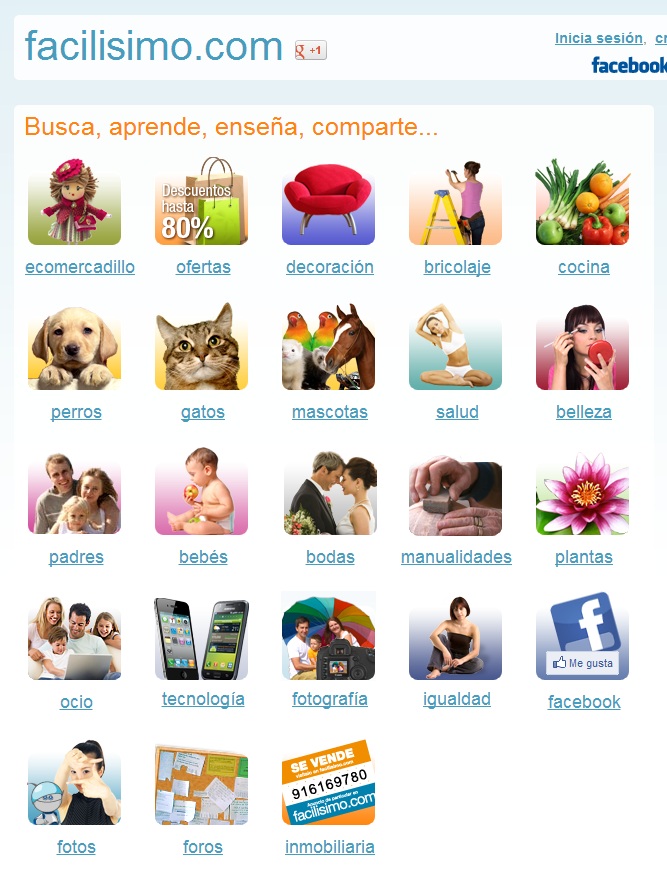Open the bodas link
The width and height of the screenshot is (667, 874).
(330, 557)
